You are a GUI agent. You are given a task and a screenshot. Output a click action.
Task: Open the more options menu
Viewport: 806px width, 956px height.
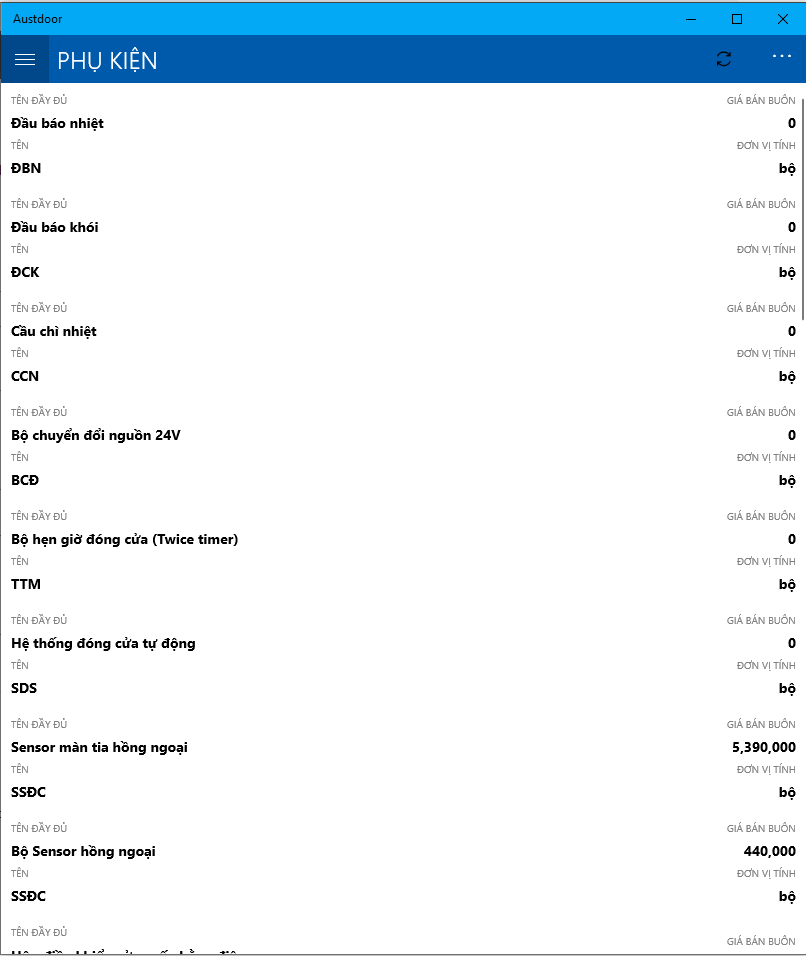point(782,57)
